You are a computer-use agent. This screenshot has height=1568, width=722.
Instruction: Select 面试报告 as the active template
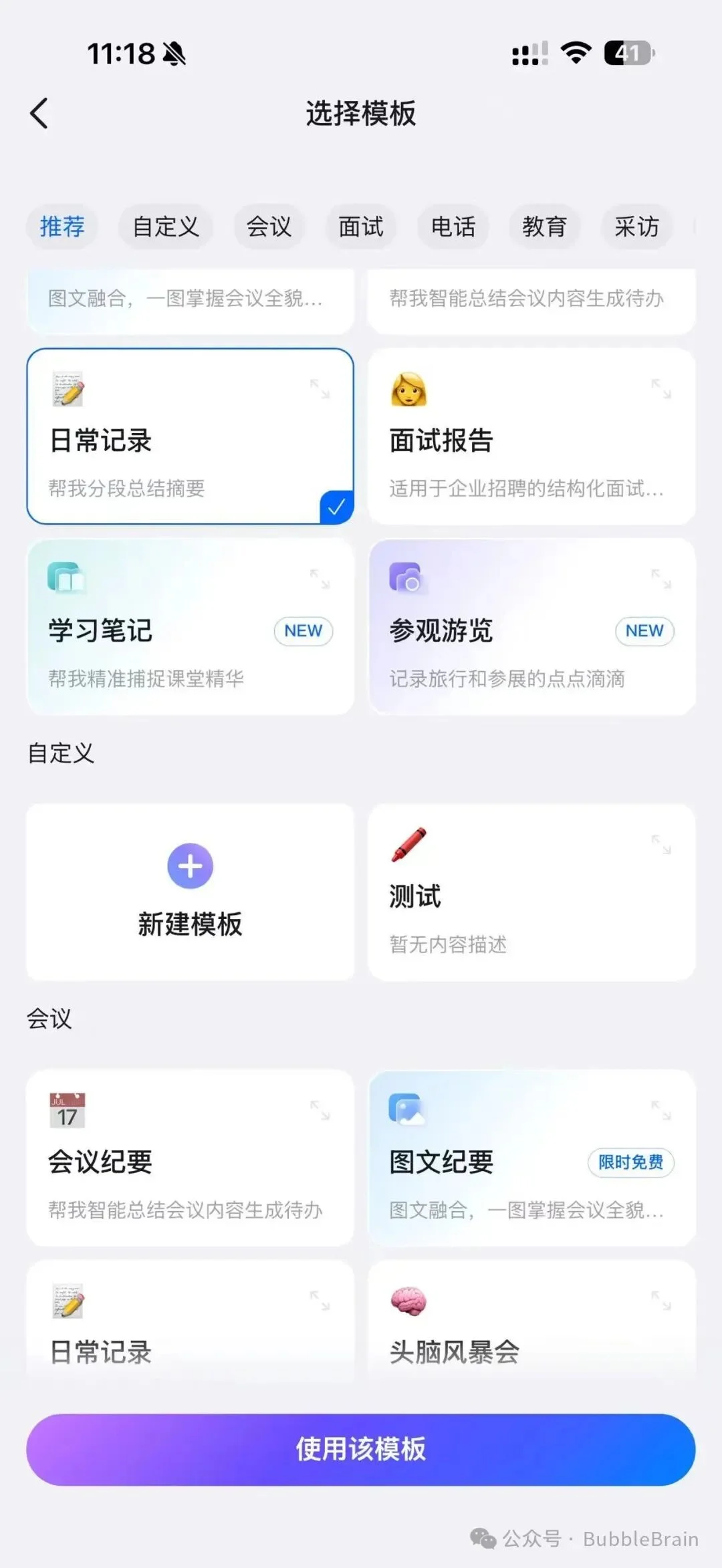point(531,434)
